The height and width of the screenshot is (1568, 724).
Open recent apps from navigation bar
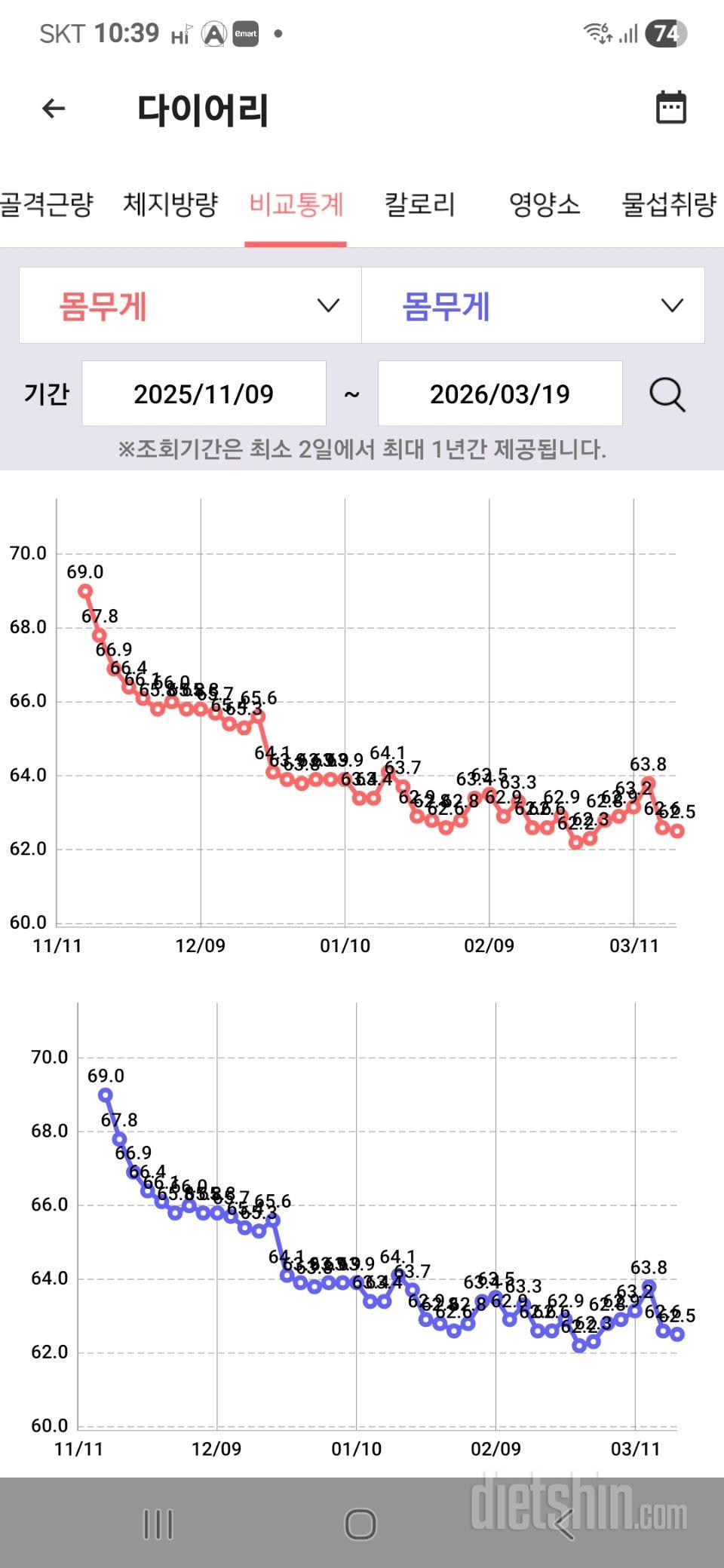point(158,1524)
